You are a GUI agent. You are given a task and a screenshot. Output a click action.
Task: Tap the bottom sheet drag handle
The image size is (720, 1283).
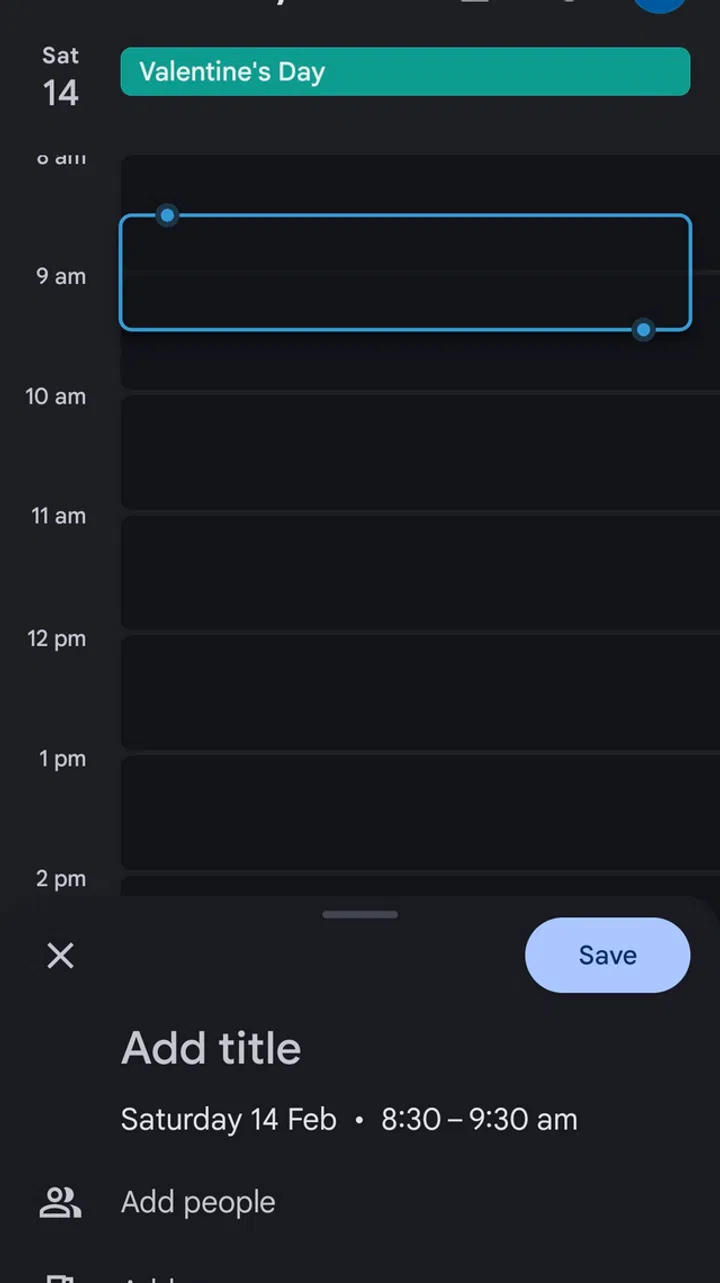[359, 913]
